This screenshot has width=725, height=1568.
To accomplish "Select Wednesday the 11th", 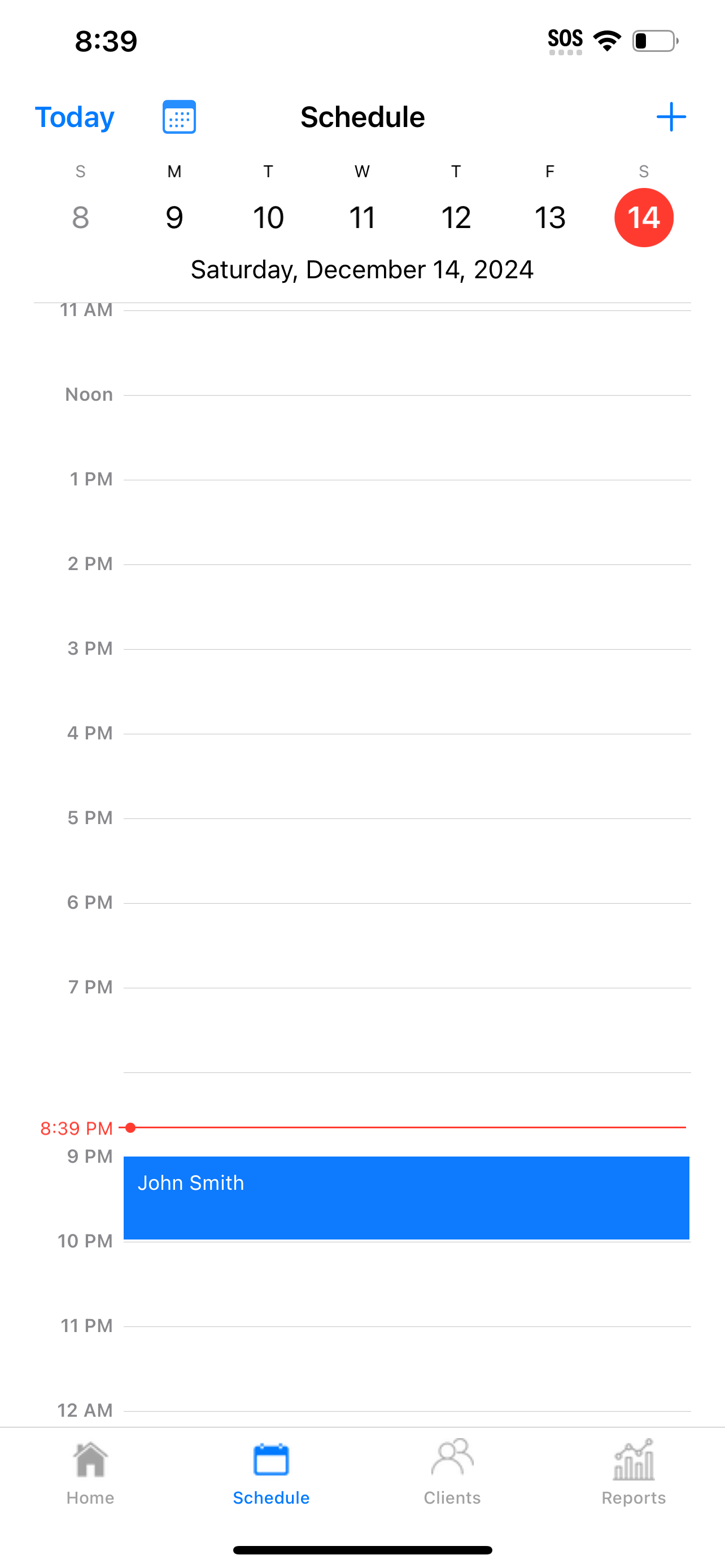I will click(362, 217).
